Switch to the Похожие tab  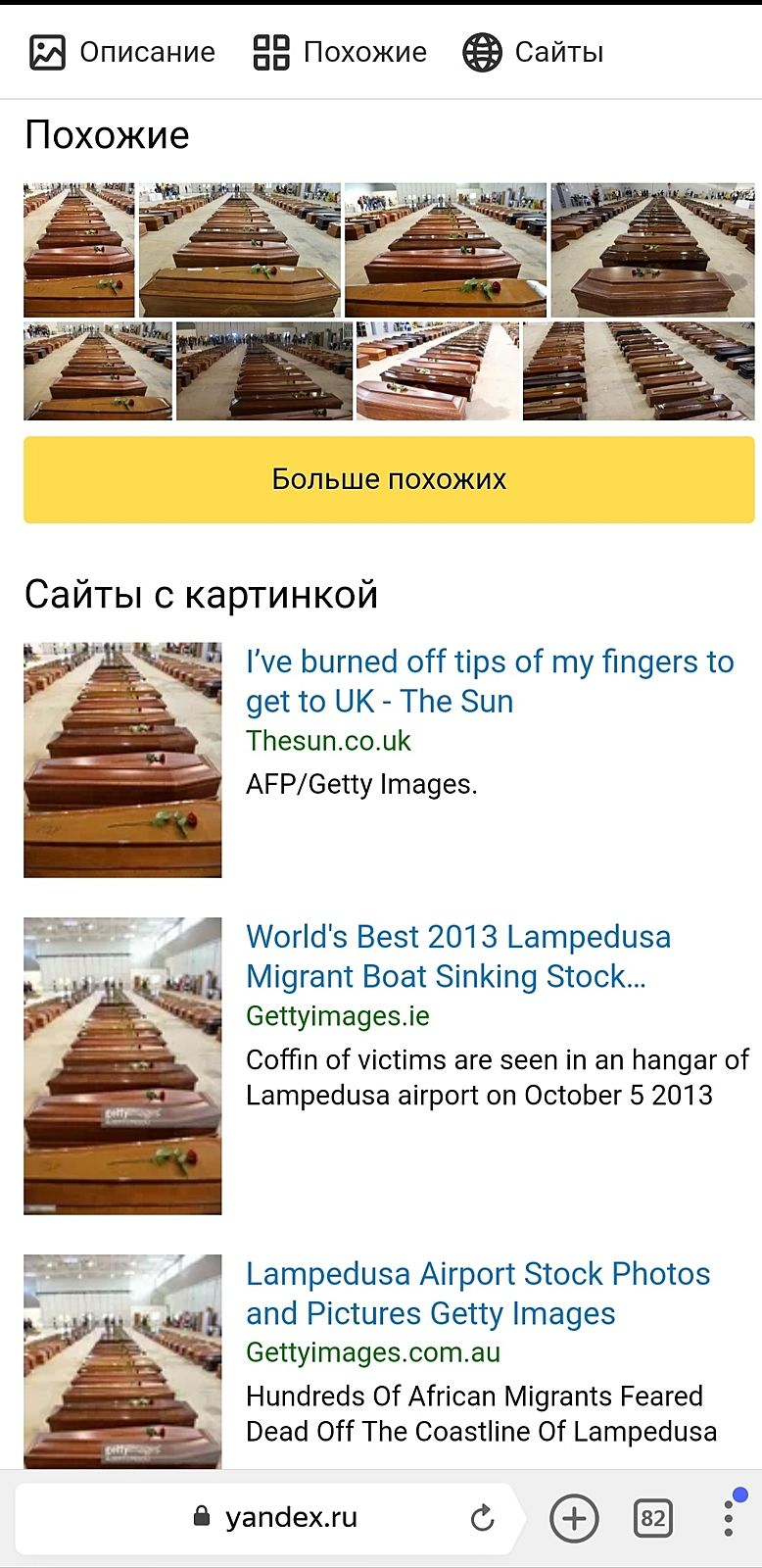(340, 52)
